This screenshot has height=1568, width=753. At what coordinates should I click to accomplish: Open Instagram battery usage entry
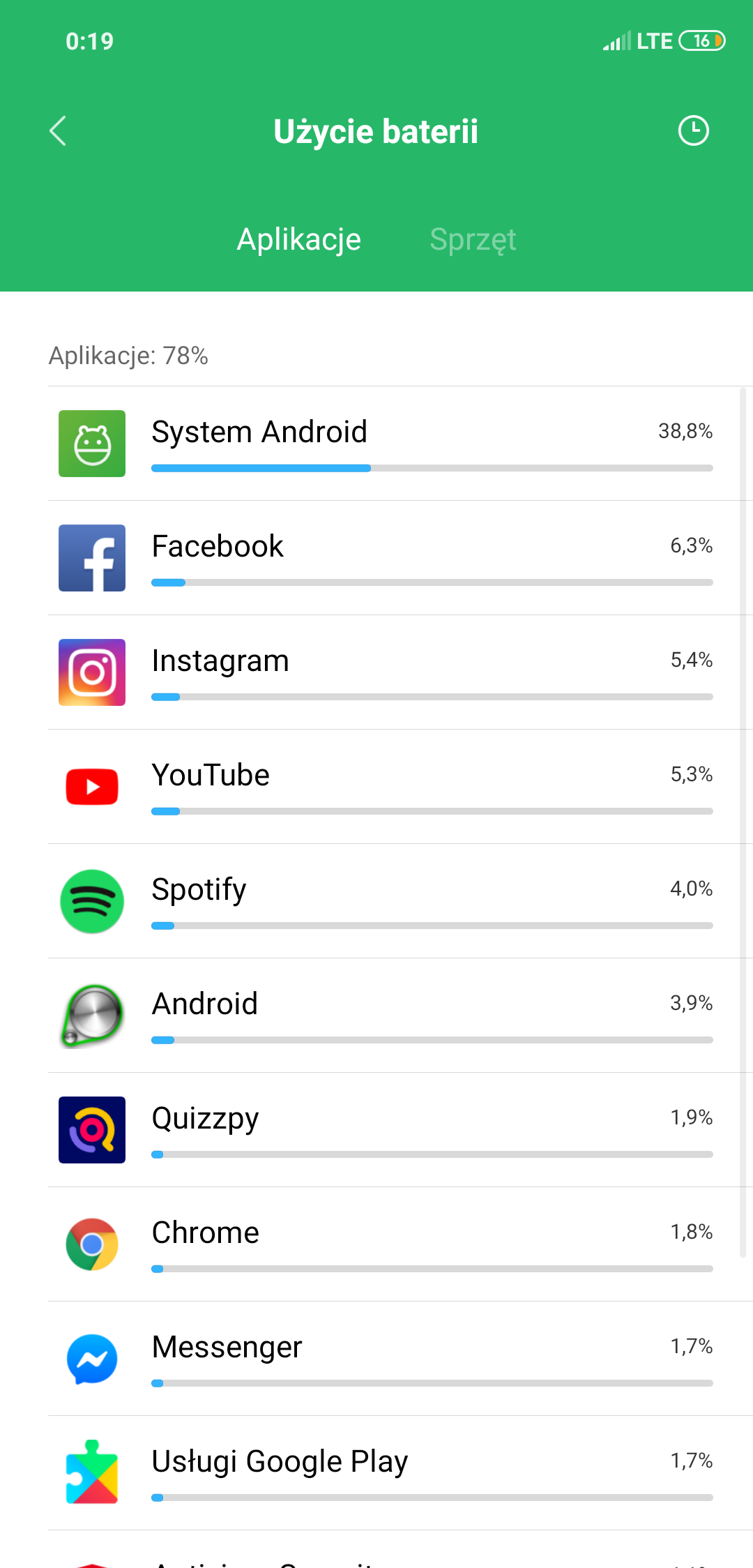tap(390, 672)
